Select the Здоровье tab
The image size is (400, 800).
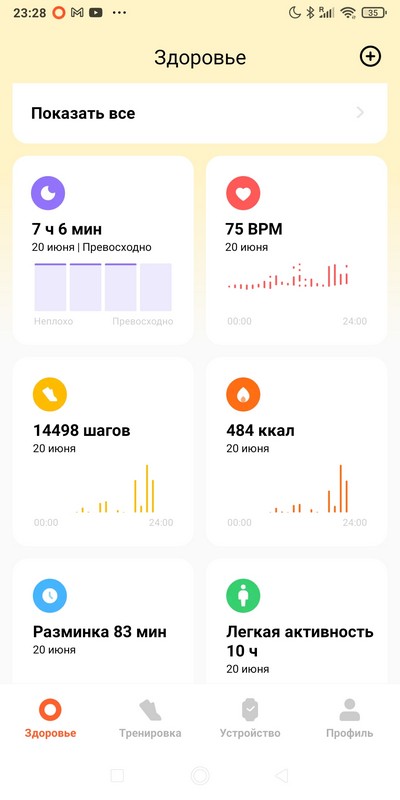click(51, 719)
